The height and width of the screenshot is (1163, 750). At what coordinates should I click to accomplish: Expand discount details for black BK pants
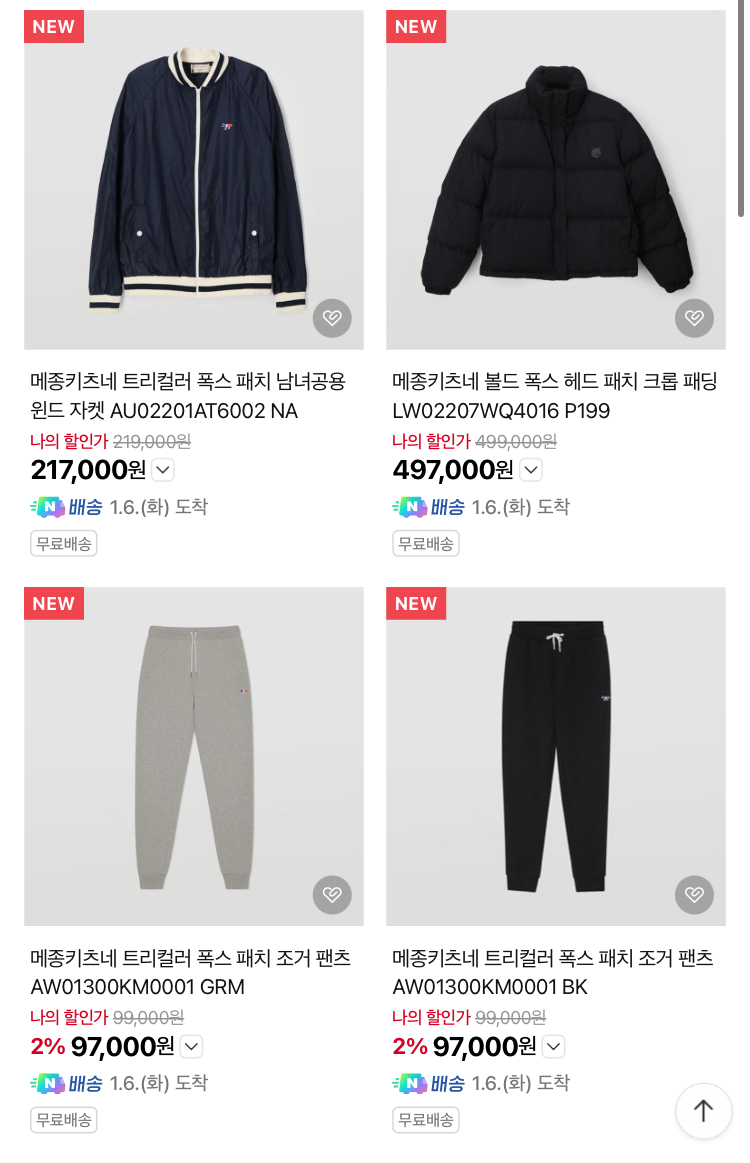[x=553, y=1046]
